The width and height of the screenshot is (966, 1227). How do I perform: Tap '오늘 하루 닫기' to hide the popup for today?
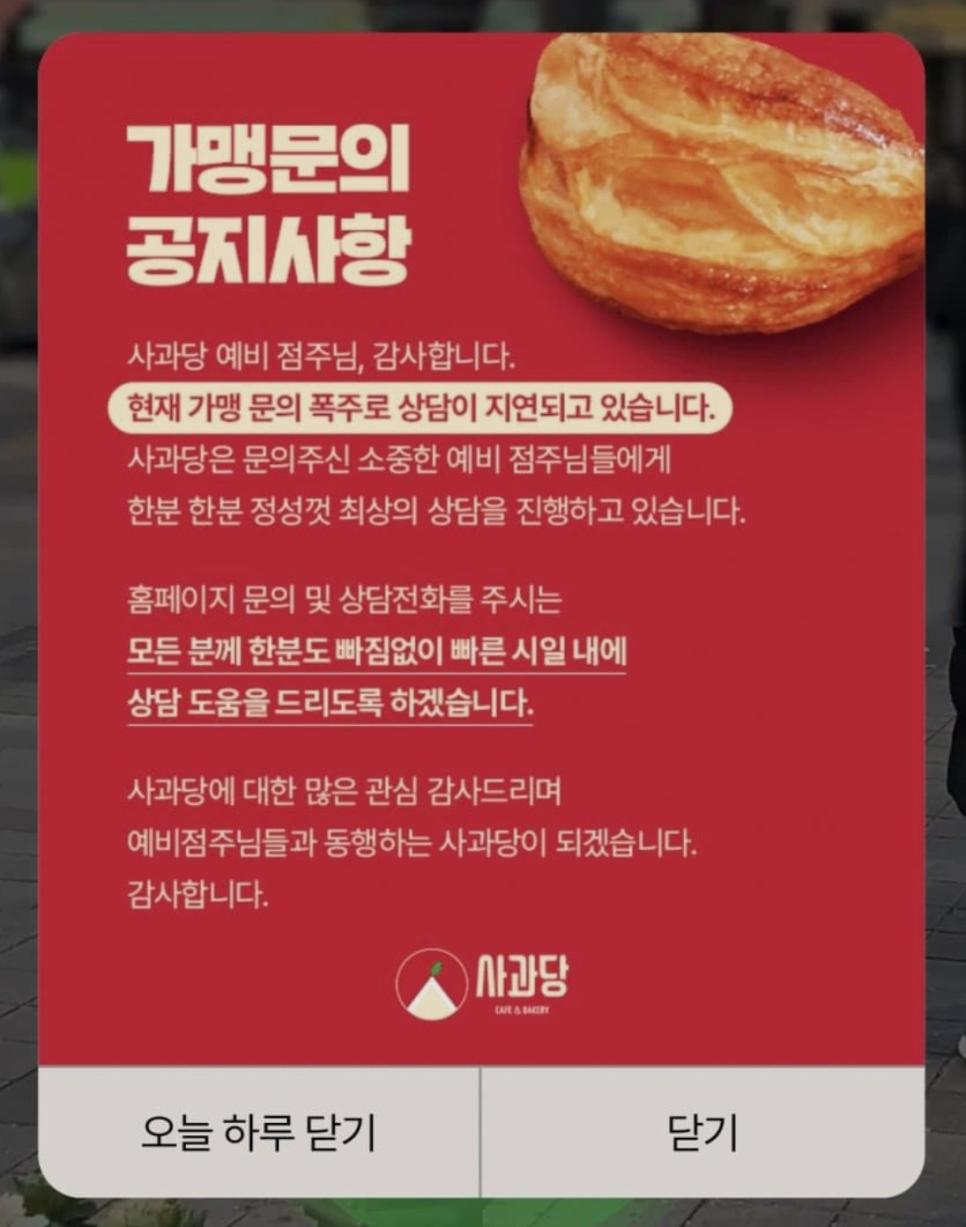tap(258, 1132)
